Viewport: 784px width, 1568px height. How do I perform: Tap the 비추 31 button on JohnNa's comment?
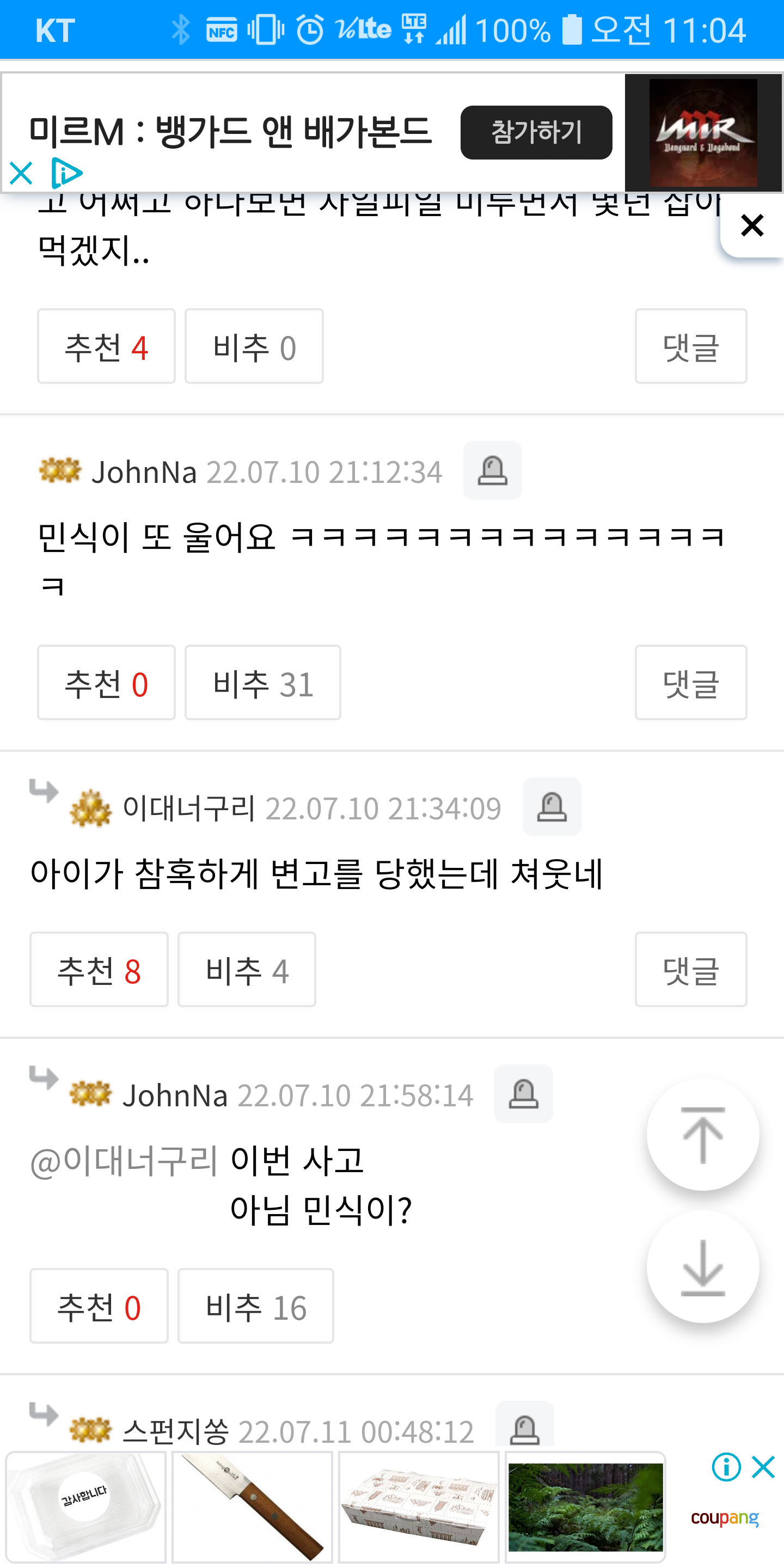262,683
